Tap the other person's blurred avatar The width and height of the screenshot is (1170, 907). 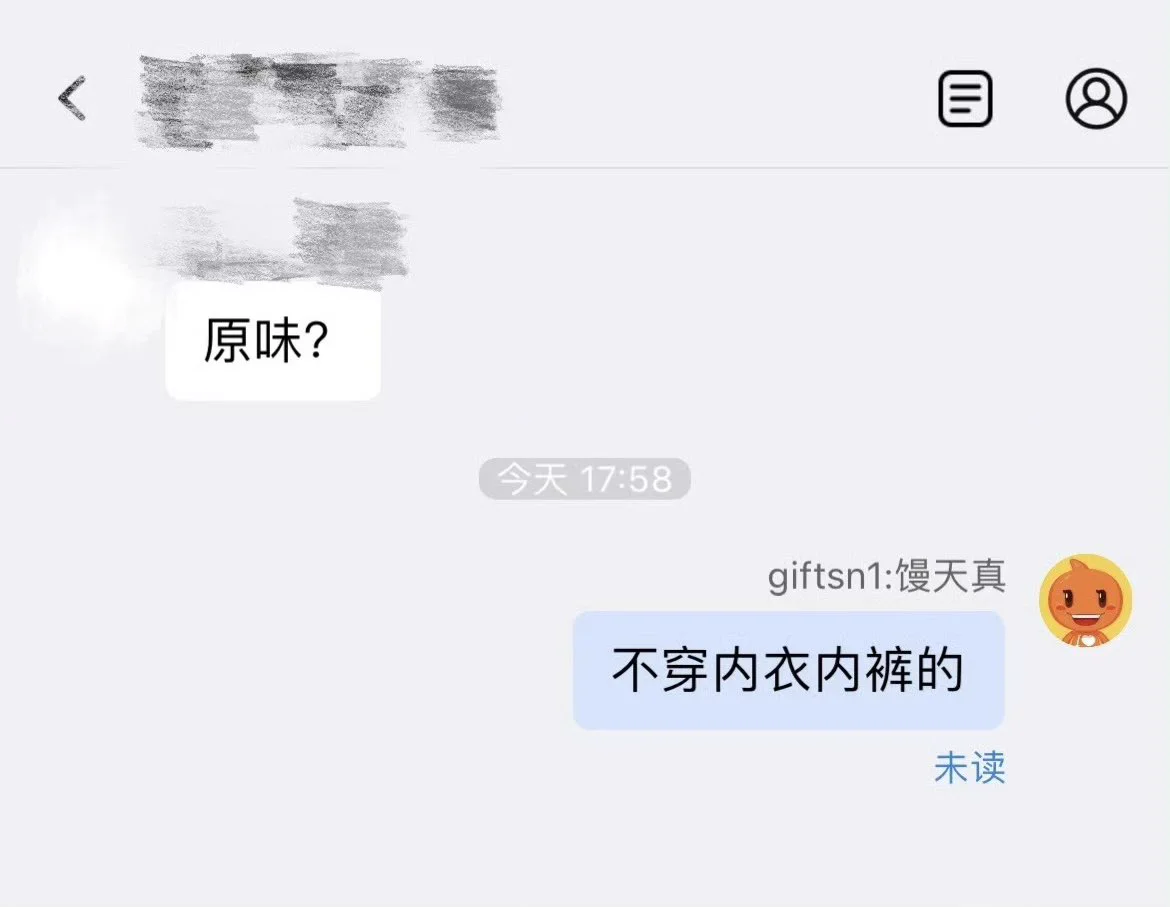[x=80, y=275]
